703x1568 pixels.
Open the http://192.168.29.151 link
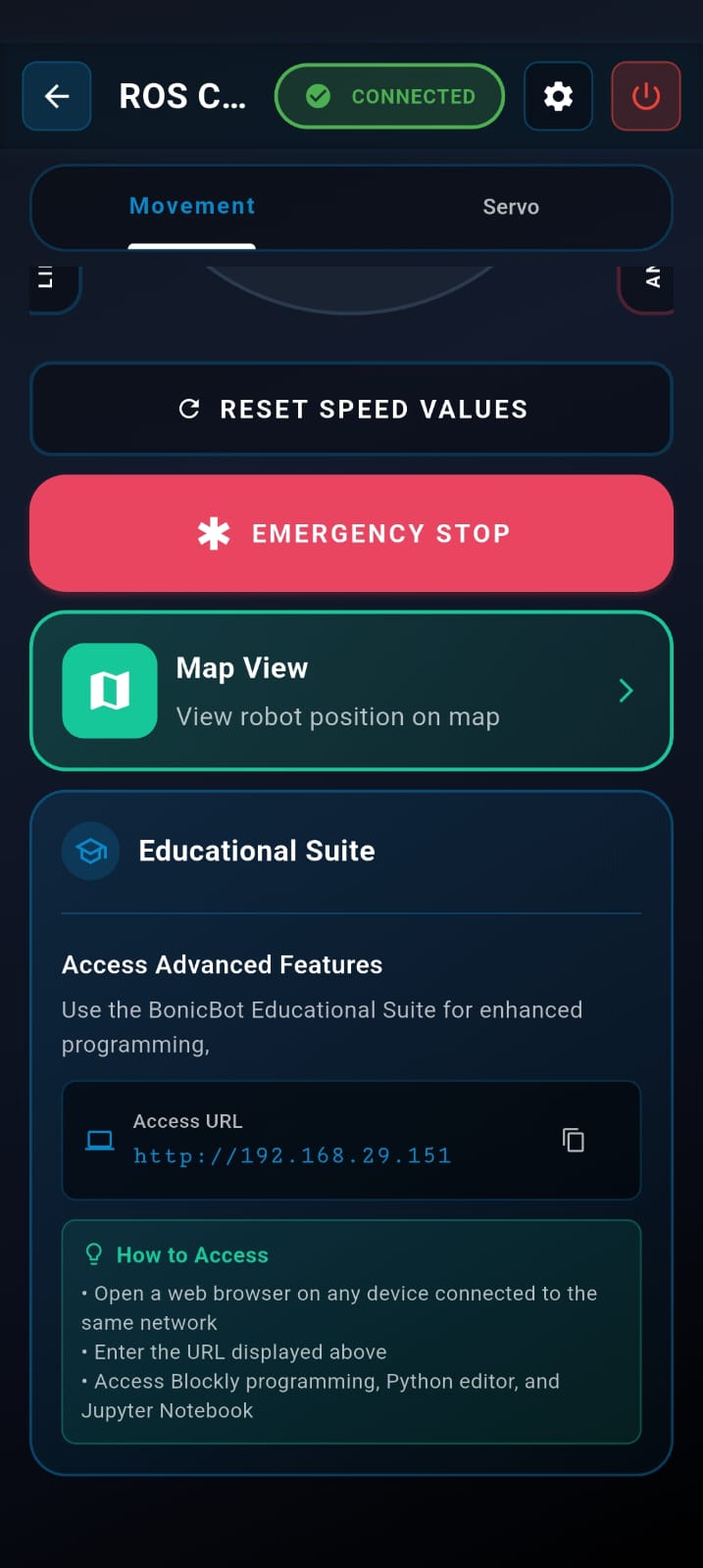(292, 1156)
